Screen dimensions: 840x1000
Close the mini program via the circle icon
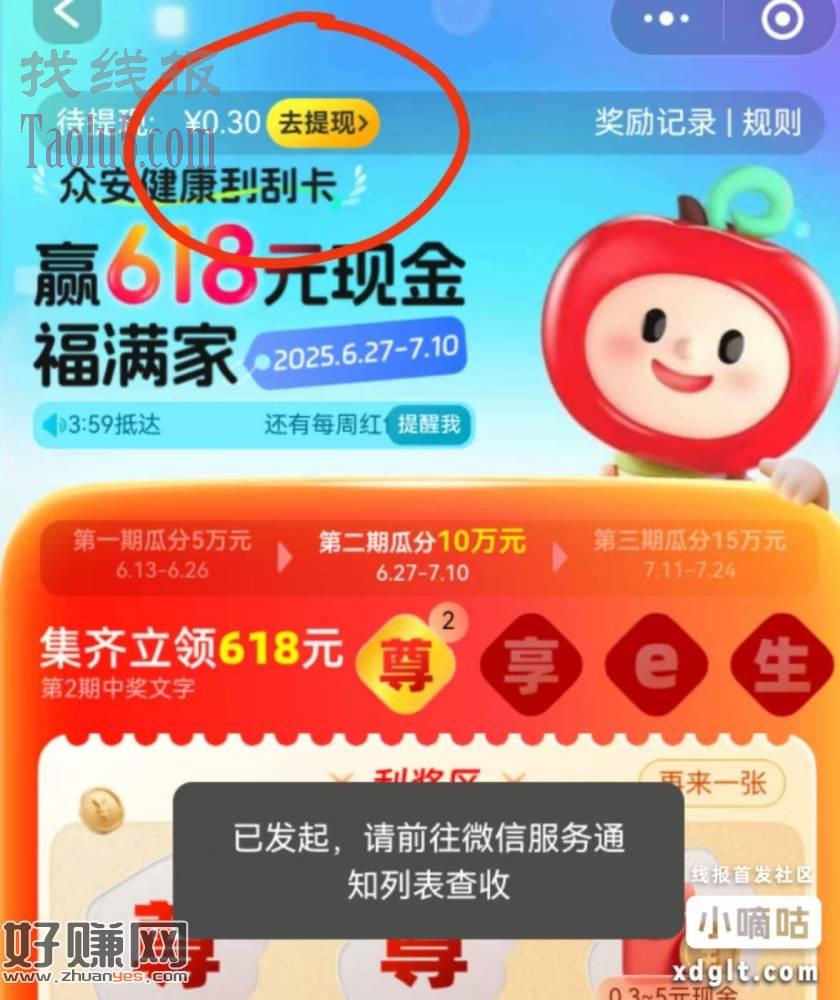(x=782, y=19)
